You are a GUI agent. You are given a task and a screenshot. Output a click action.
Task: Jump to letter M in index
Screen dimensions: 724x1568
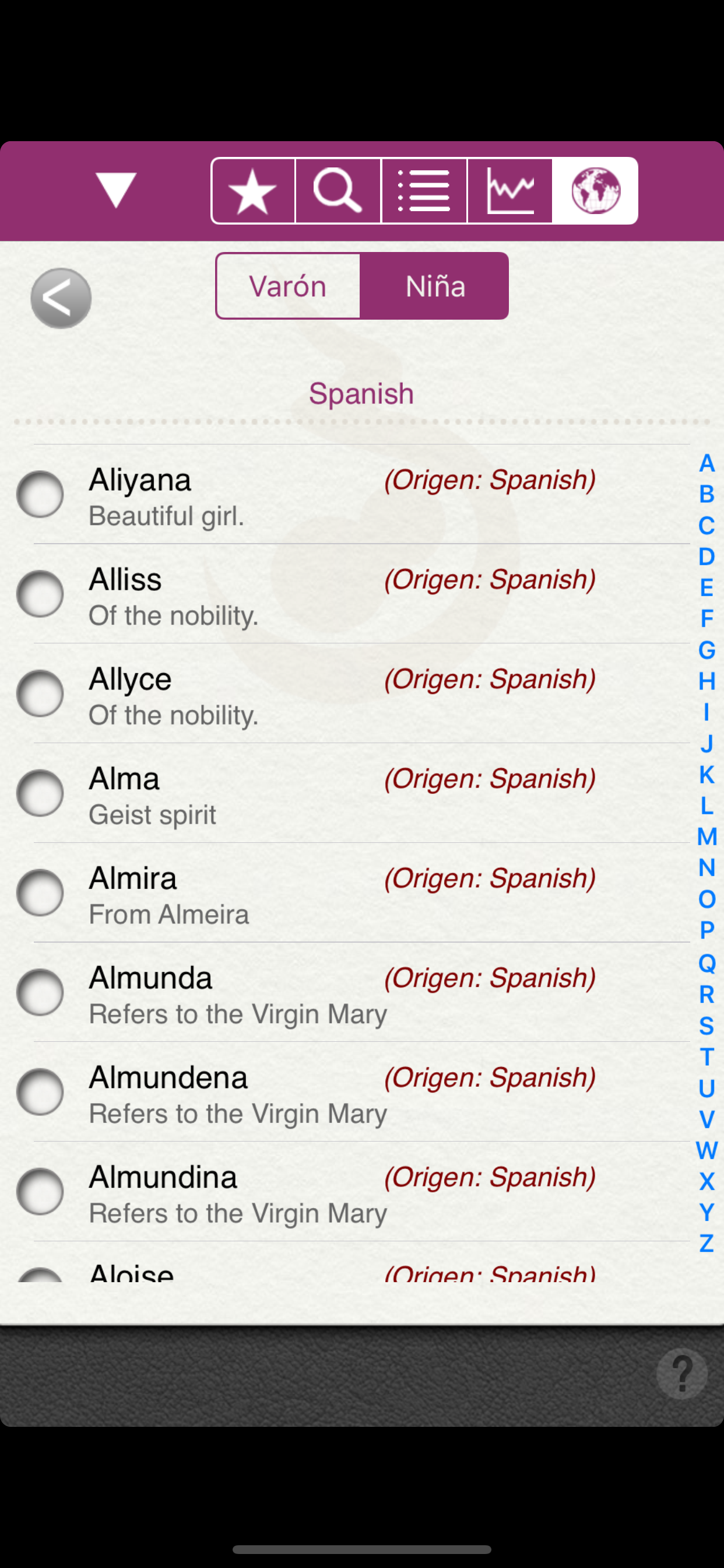click(x=707, y=837)
